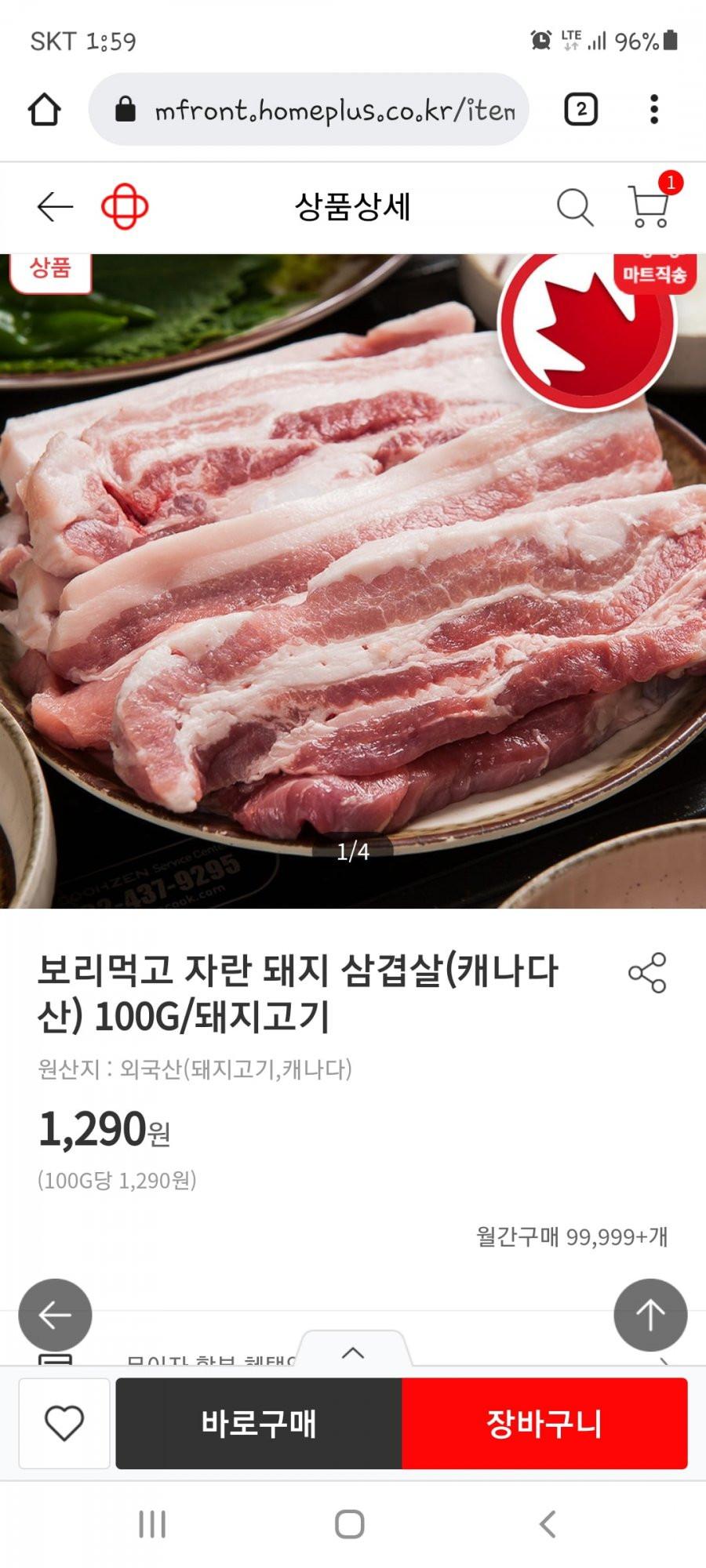Open the browser overflow menu

tap(653, 110)
